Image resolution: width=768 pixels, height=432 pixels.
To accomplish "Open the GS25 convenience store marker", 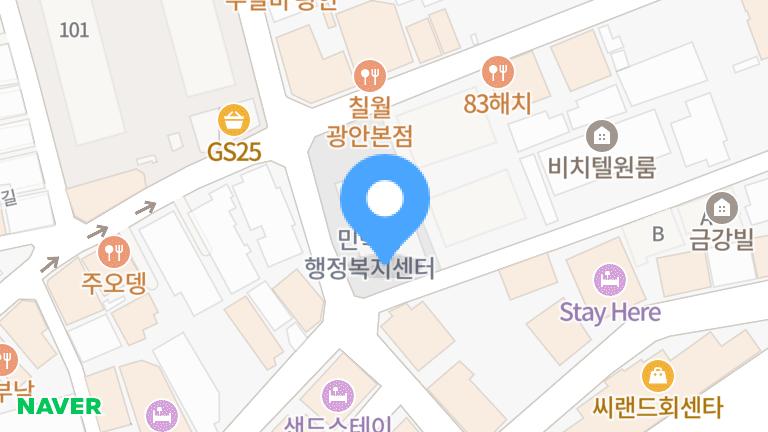I will click(233, 121).
